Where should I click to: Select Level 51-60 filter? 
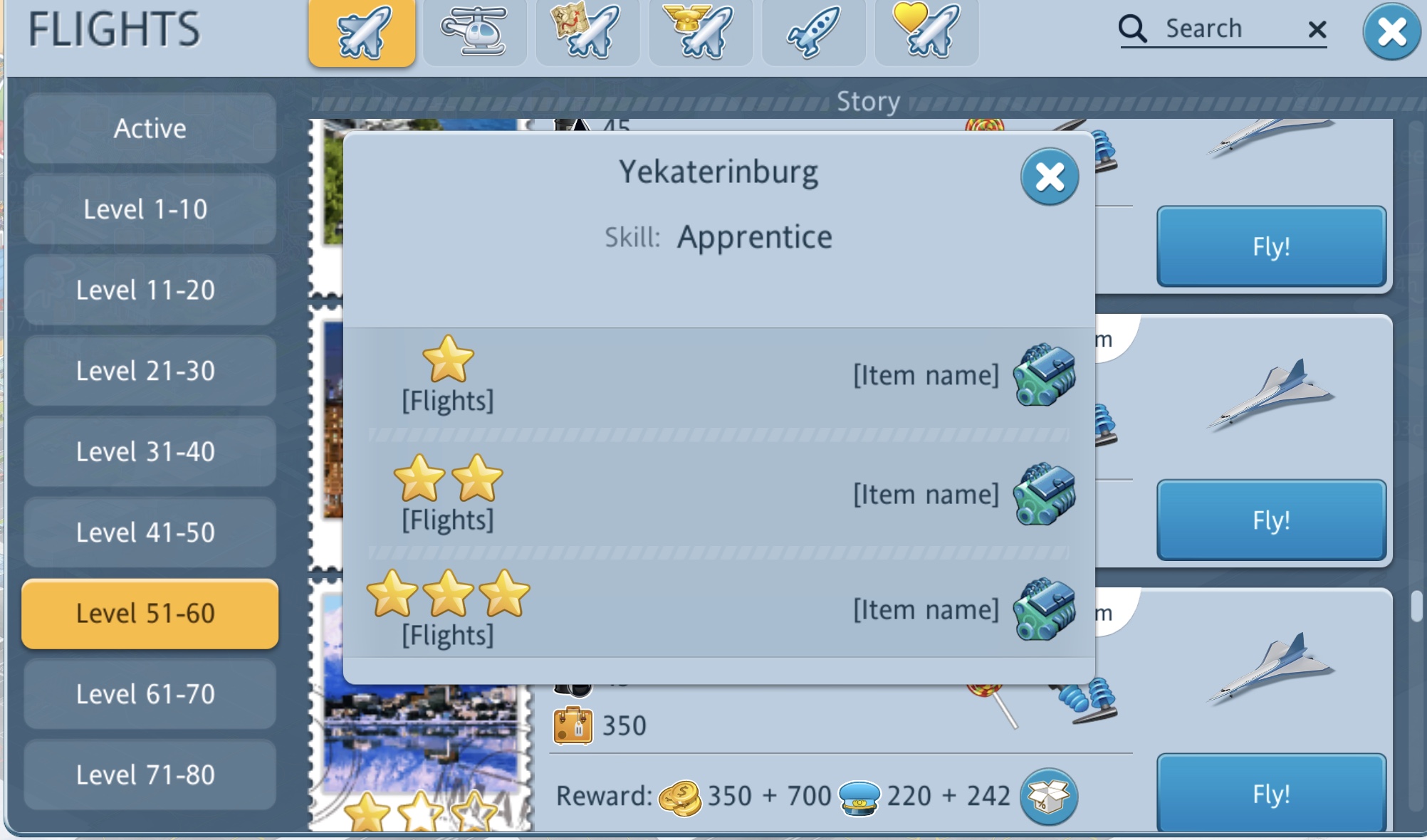pyautogui.click(x=150, y=614)
